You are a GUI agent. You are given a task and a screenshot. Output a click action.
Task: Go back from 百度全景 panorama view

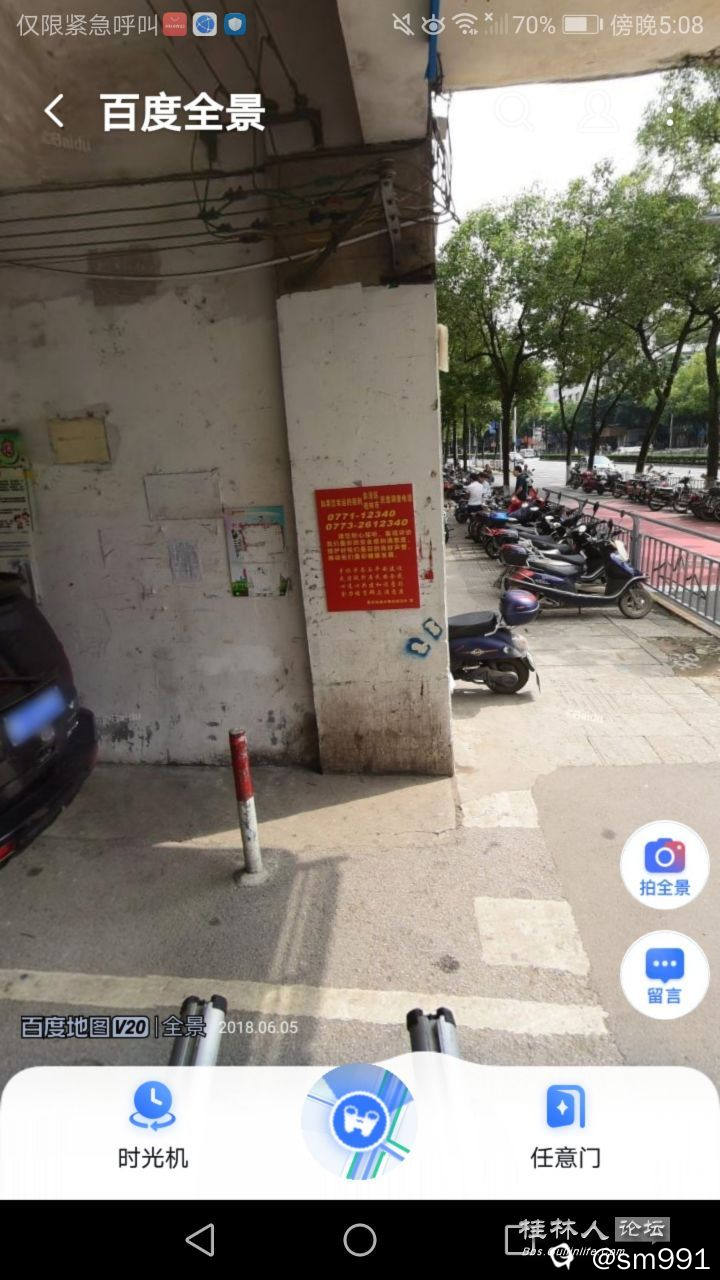coord(54,111)
